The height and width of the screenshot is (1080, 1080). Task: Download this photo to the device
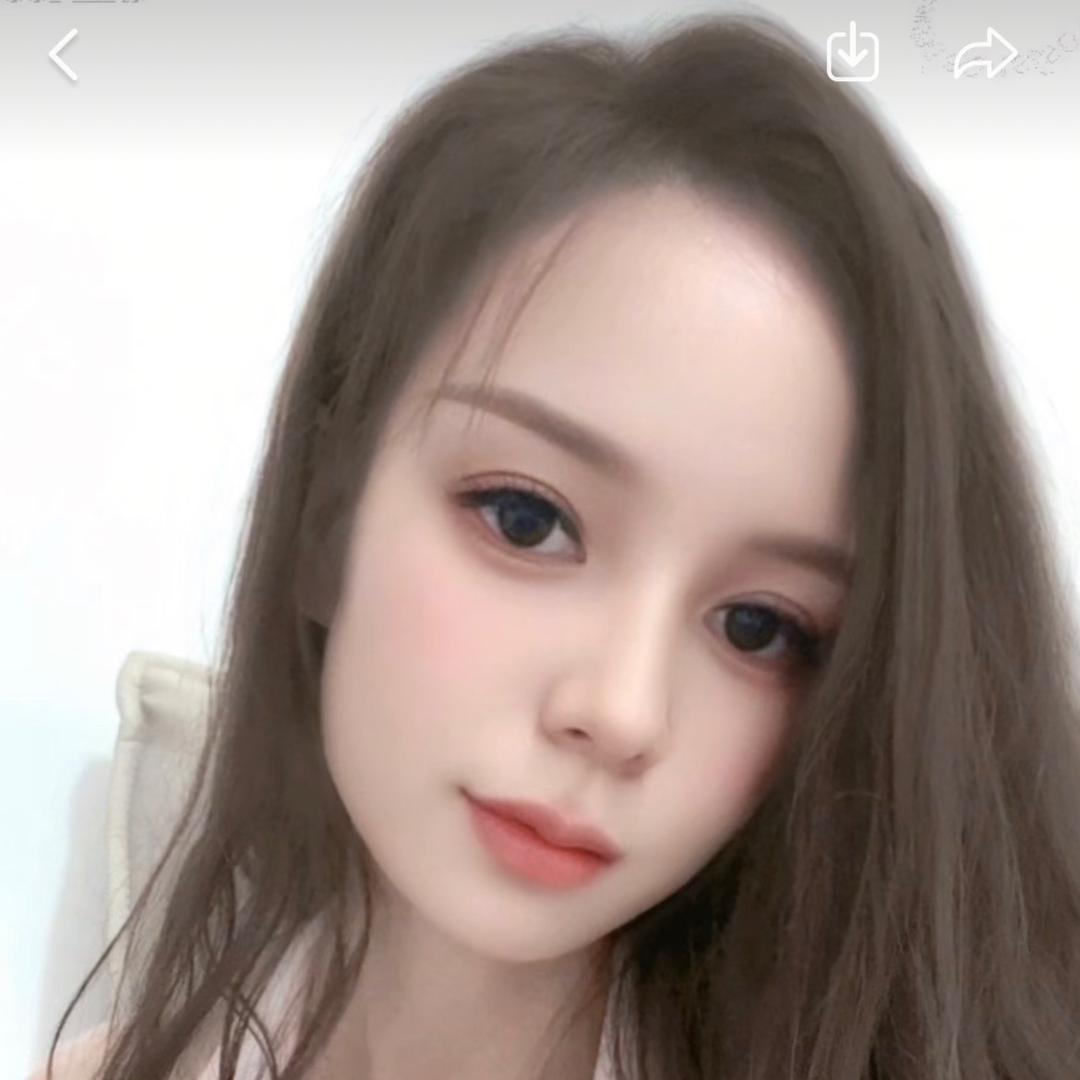pos(852,54)
